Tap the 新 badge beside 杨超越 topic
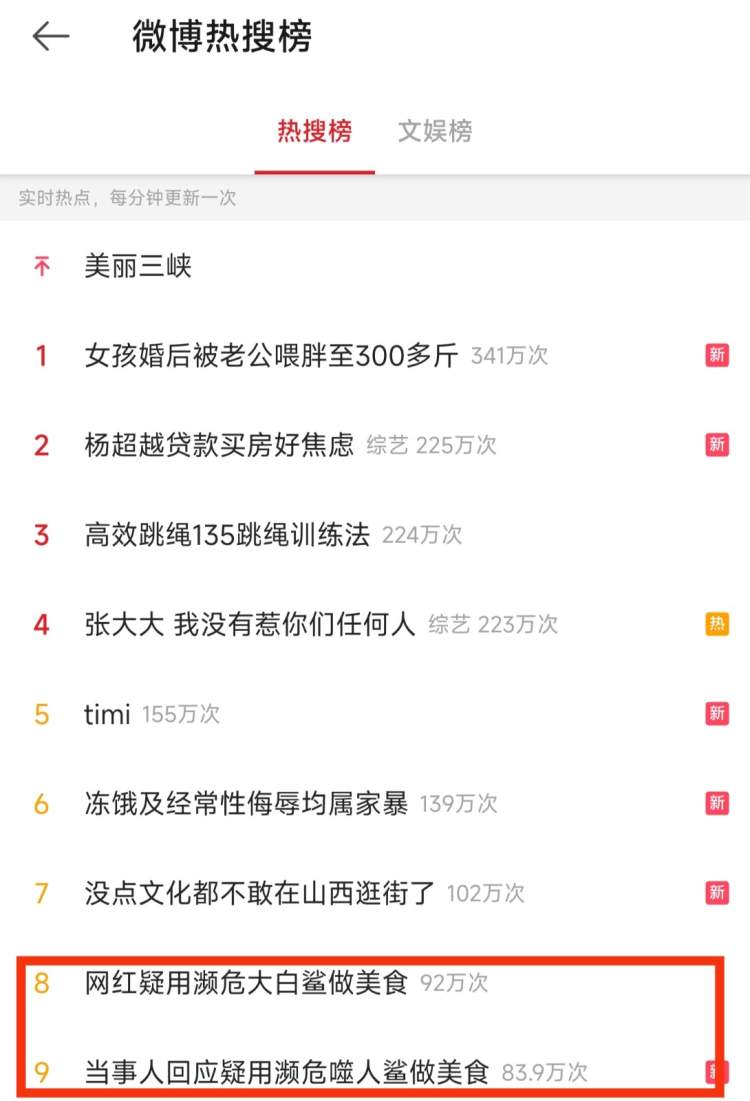750x1101 pixels. tap(717, 445)
